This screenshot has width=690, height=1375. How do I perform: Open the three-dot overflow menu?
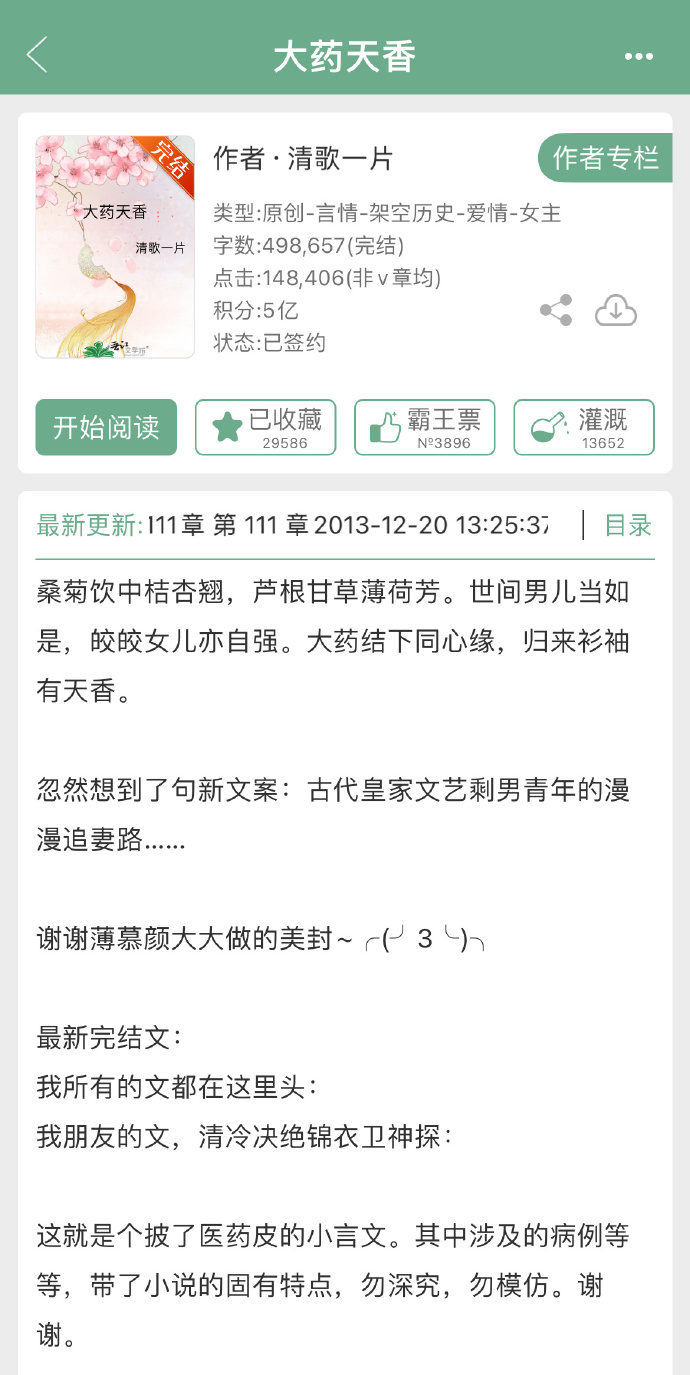click(638, 56)
